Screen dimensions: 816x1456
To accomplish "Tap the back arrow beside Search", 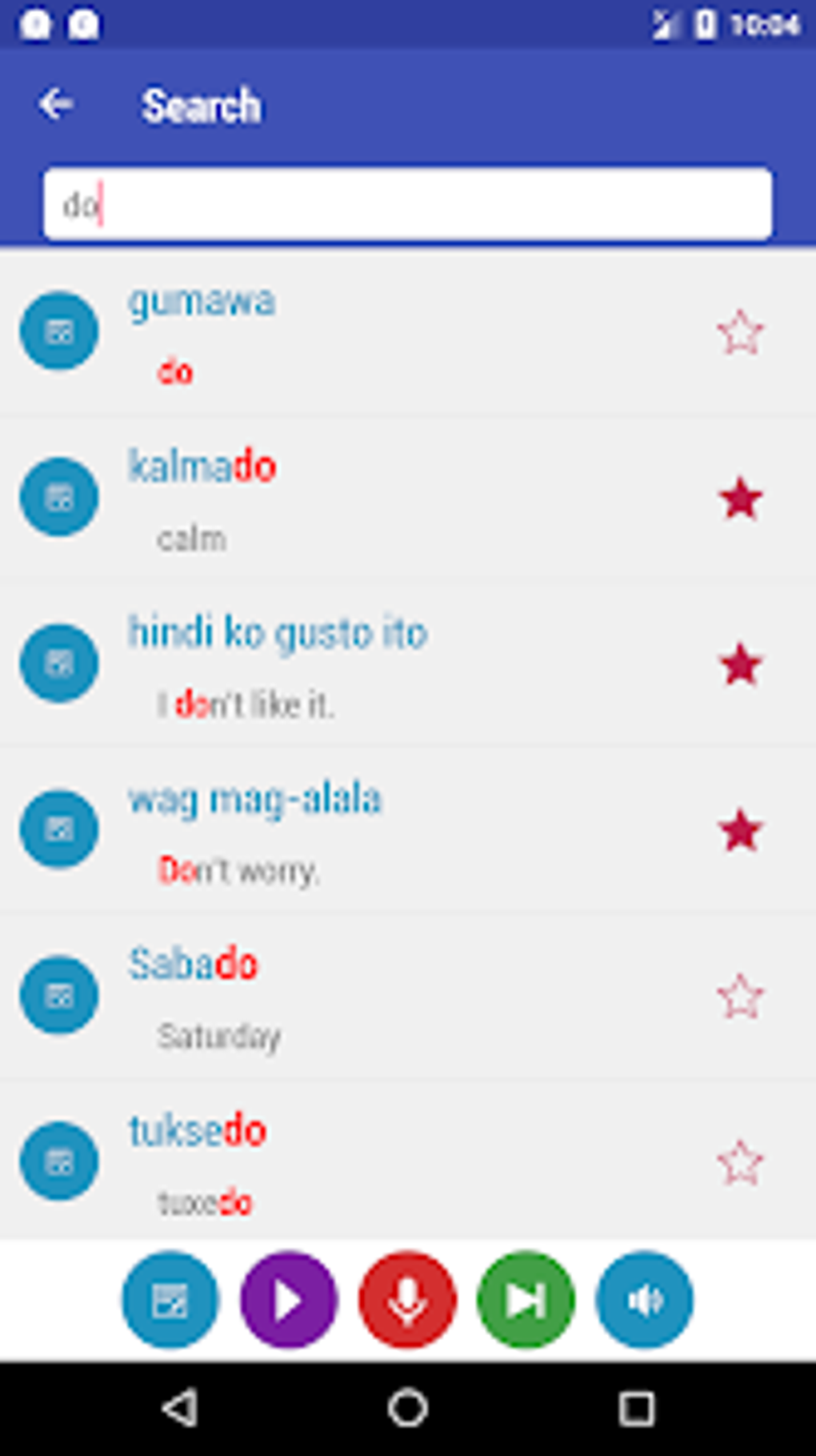I will 54,104.
